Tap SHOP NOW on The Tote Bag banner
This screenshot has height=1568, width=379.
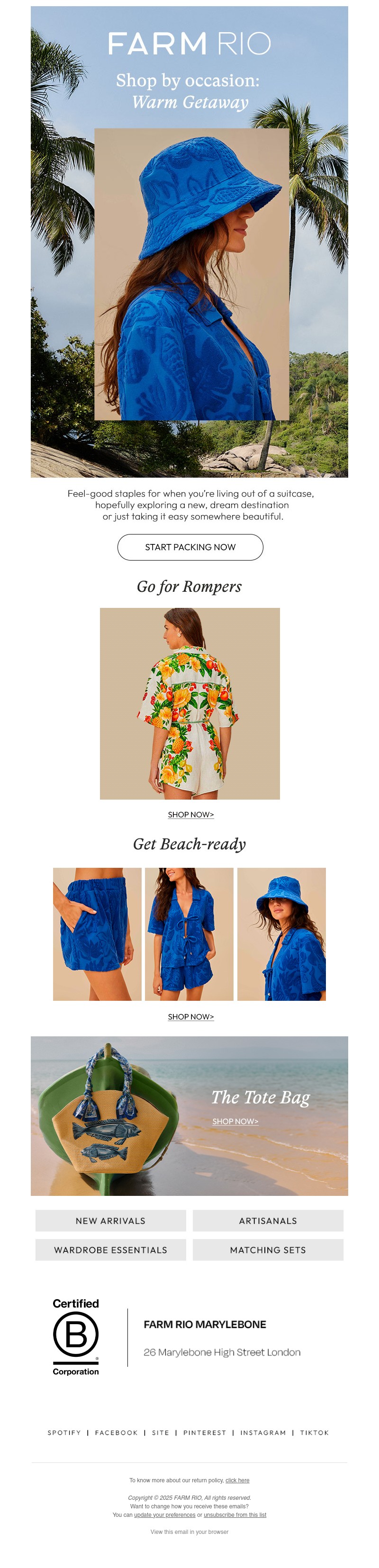(x=235, y=1121)
